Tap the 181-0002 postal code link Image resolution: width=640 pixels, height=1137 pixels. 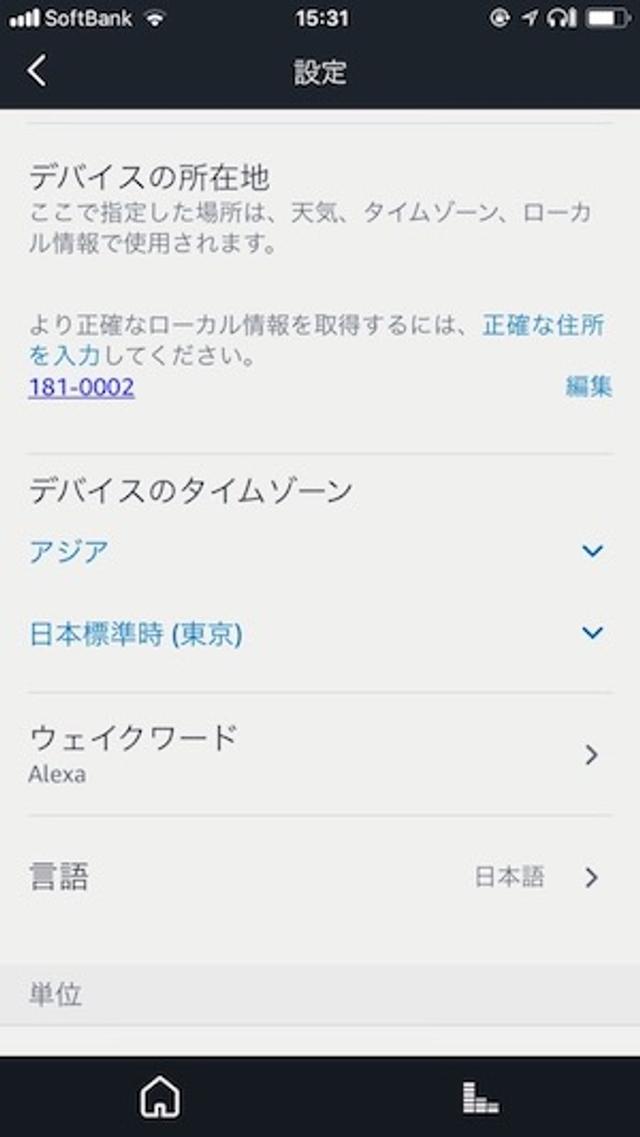coord(81,387)
